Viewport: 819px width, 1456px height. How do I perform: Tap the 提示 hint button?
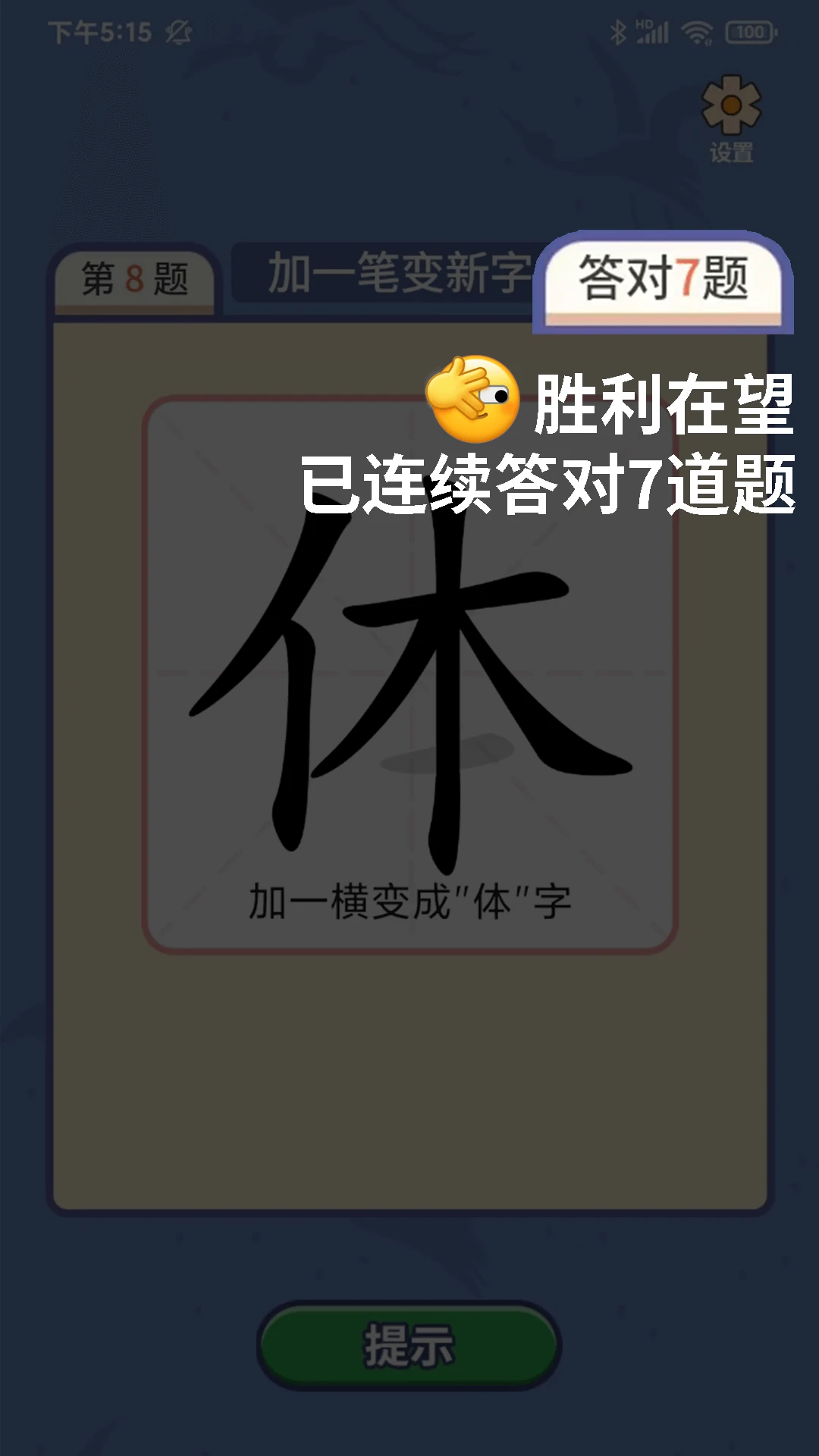click(409, 1345)
